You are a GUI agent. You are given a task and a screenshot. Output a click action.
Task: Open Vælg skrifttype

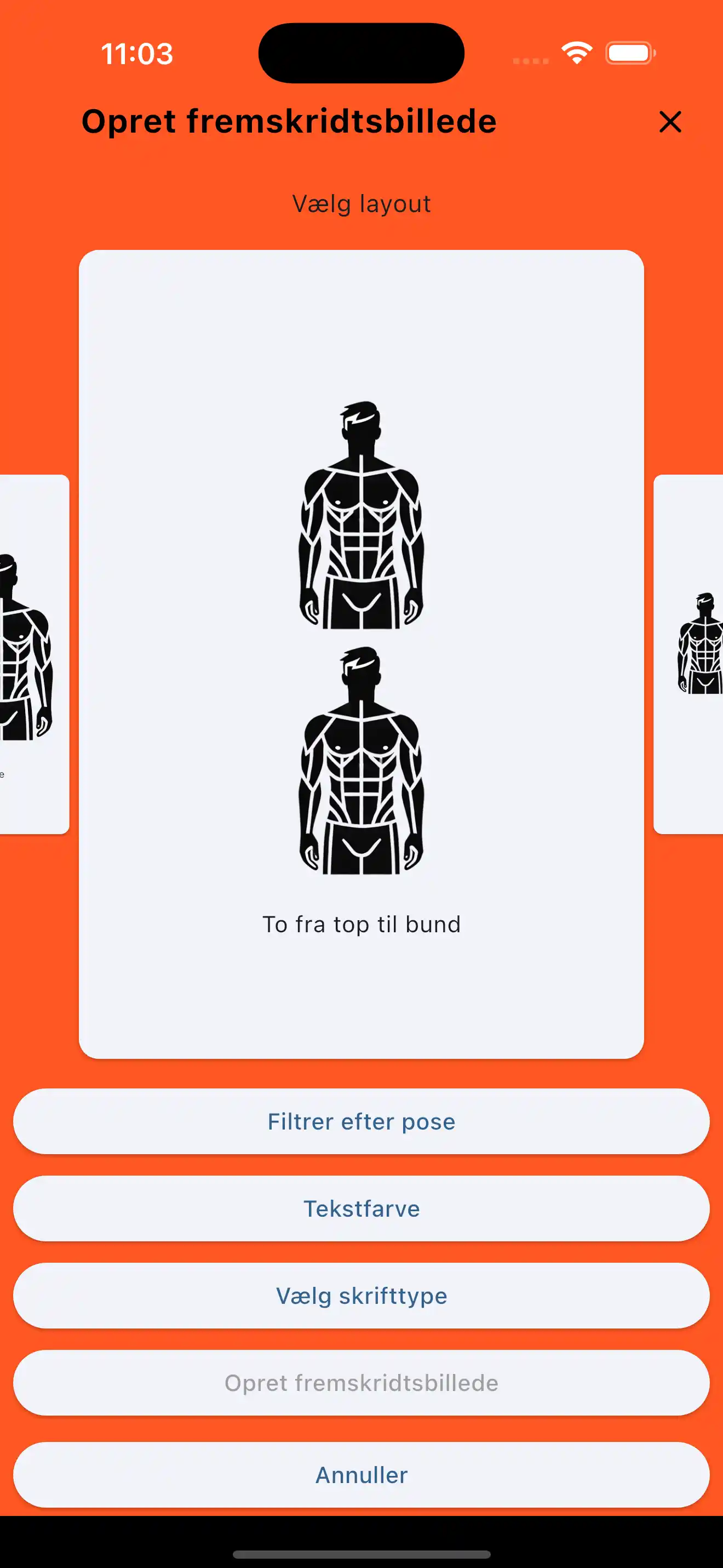[x=361, y=1295]
